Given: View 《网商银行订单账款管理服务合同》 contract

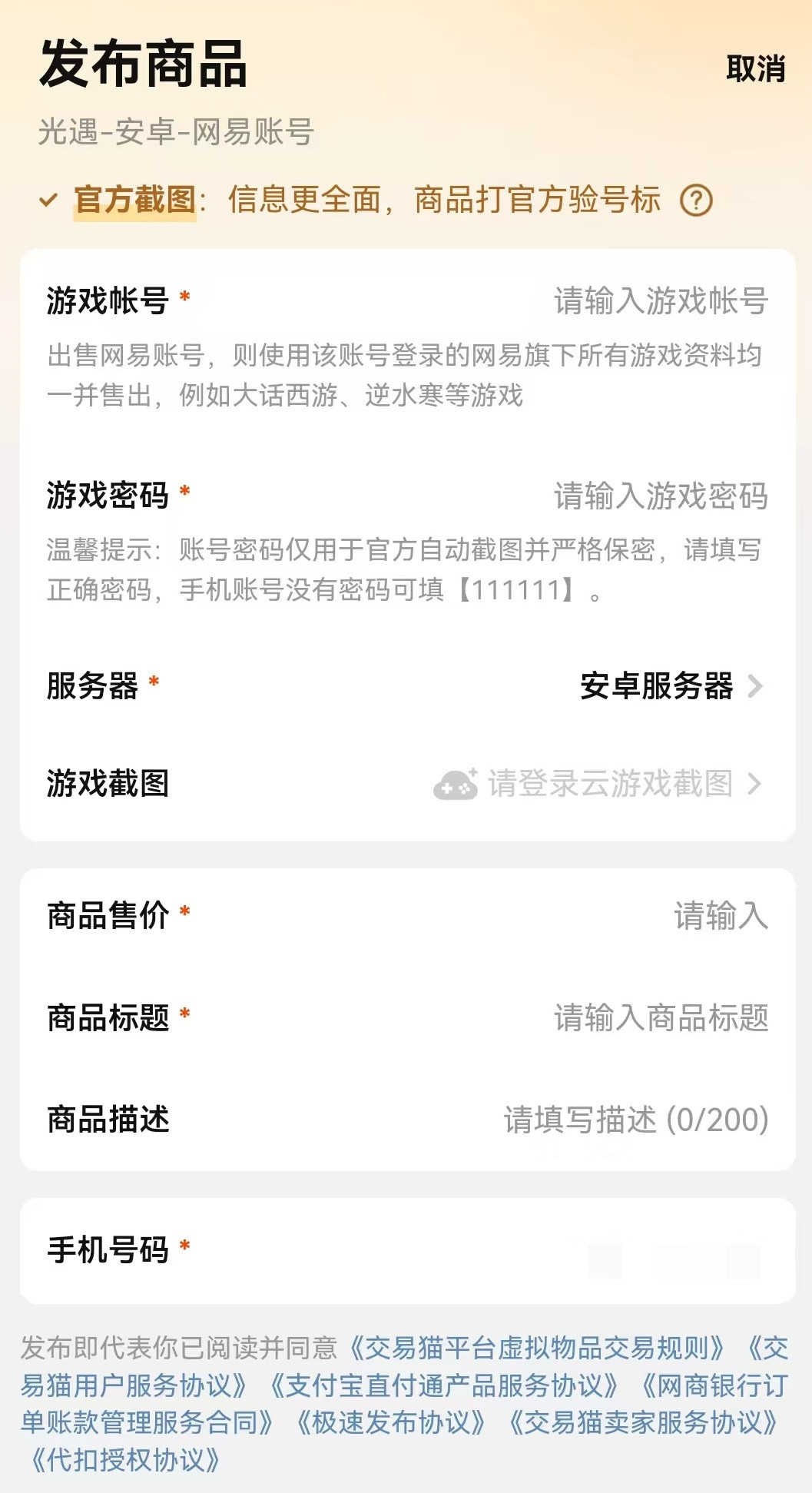Looking at the screenshot, I should (x=146, y=1422).
